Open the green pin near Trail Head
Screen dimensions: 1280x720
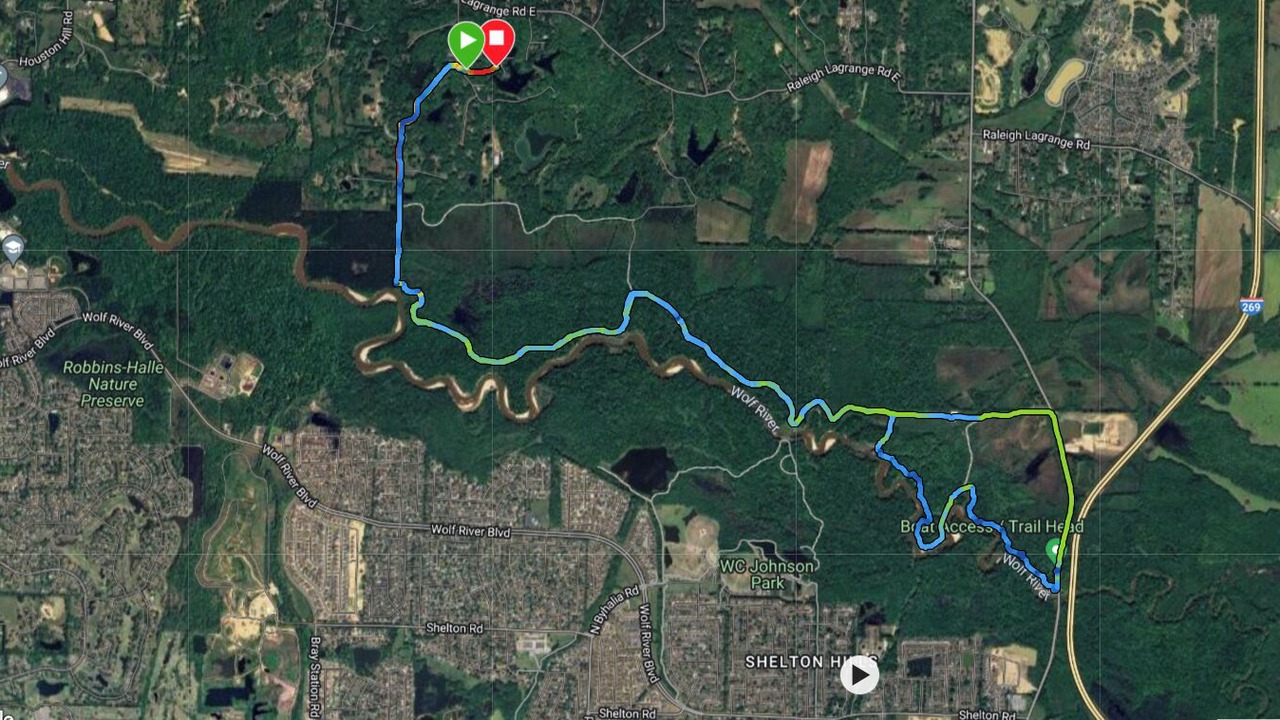[x=1054, y=550]
